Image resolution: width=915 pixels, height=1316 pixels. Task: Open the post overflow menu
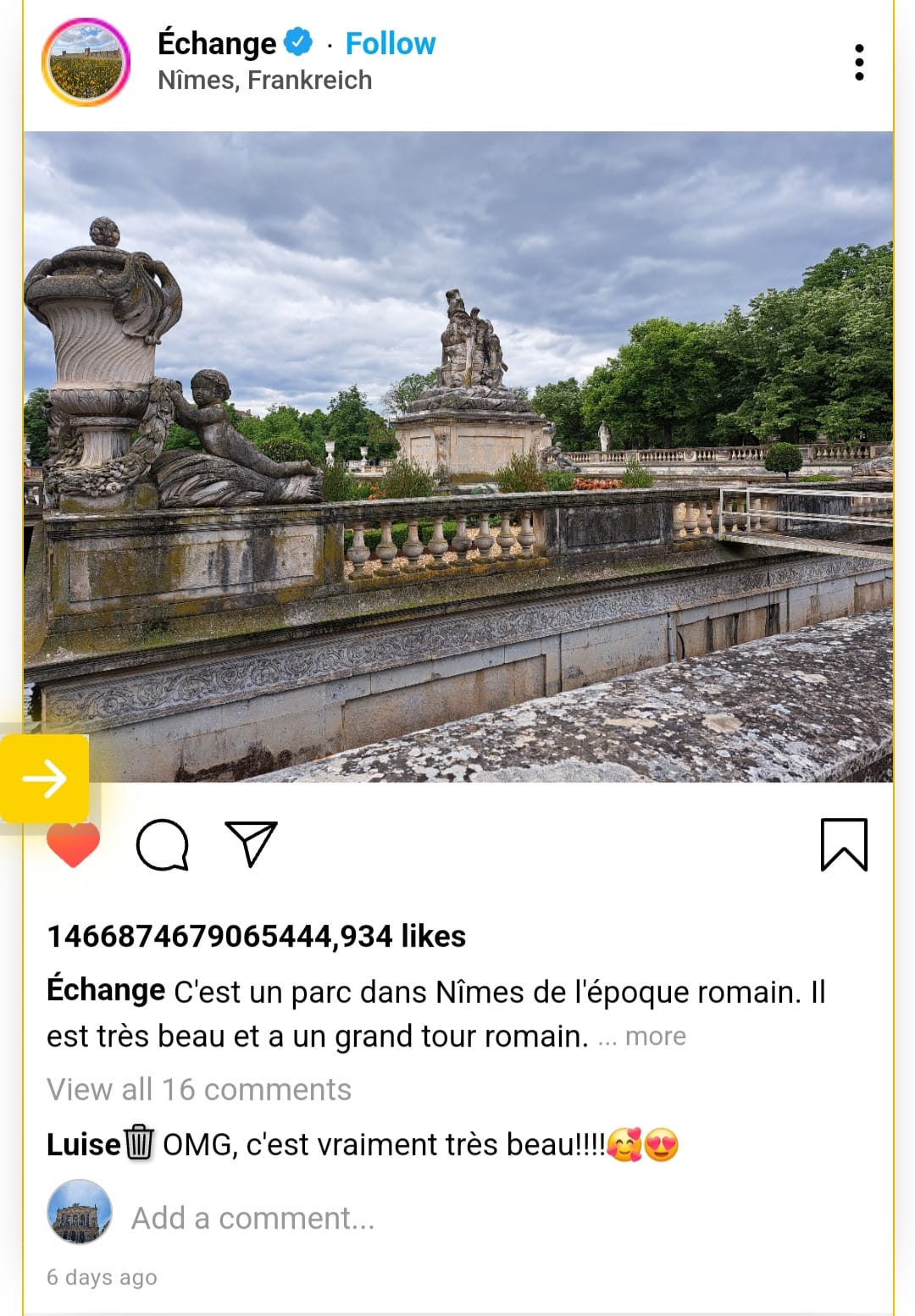859,63
